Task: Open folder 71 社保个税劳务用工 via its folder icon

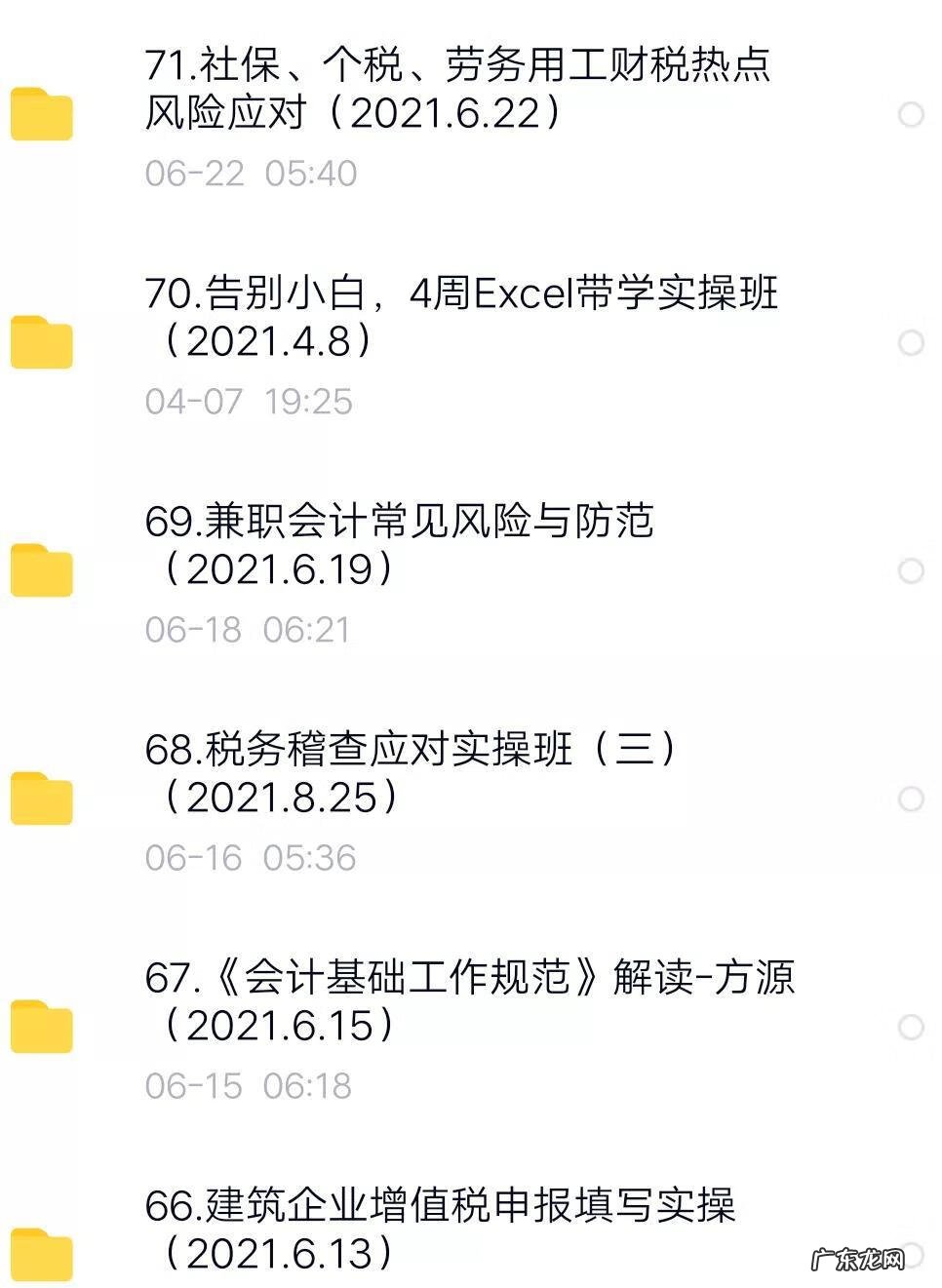Action: (x=43, y=115)
